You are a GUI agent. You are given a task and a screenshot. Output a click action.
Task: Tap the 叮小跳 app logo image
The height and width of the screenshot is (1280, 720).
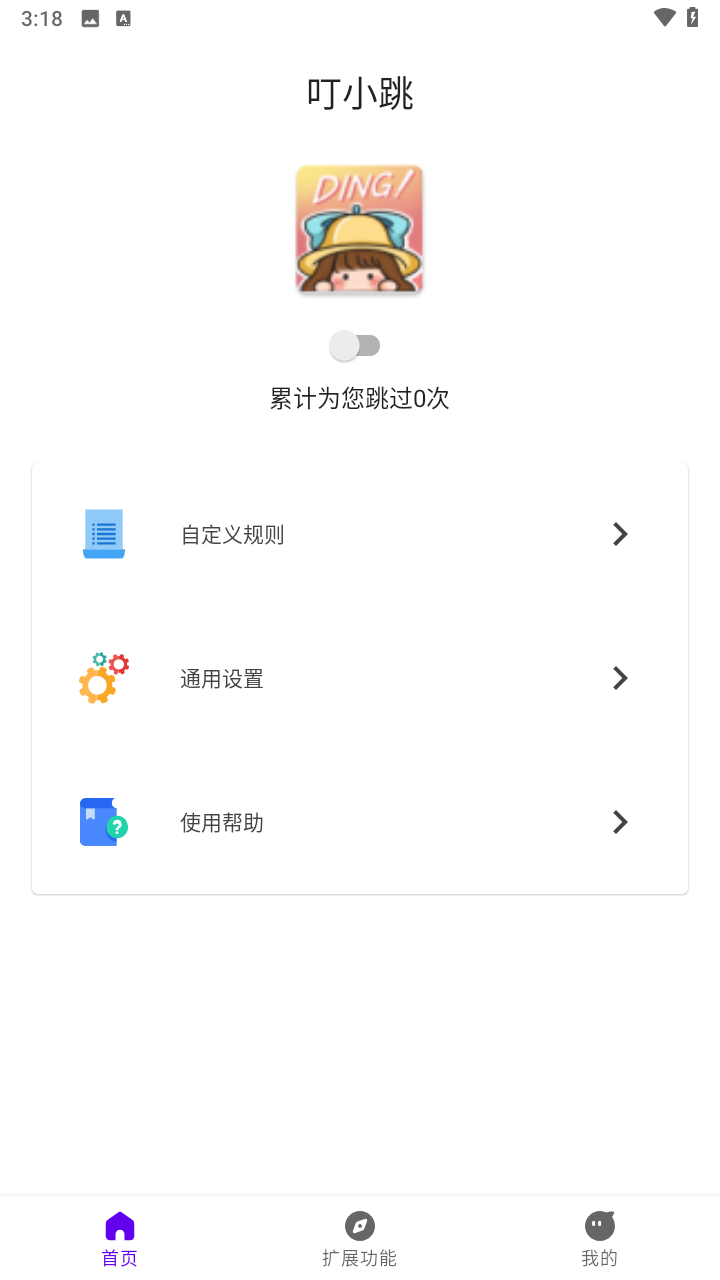tap(359, 228)
